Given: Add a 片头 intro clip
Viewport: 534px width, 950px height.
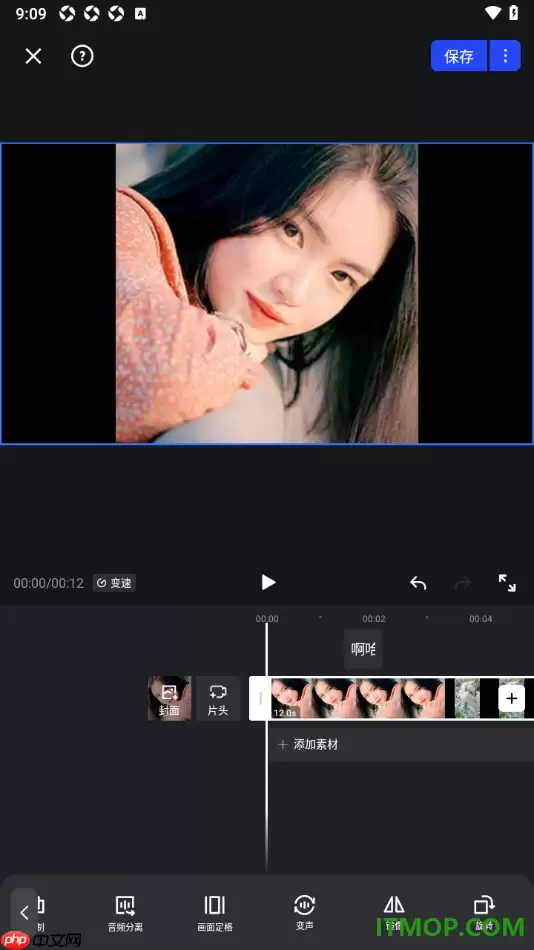Looking at the screenshot, I should pyautogui.click(x=218, y=699).
